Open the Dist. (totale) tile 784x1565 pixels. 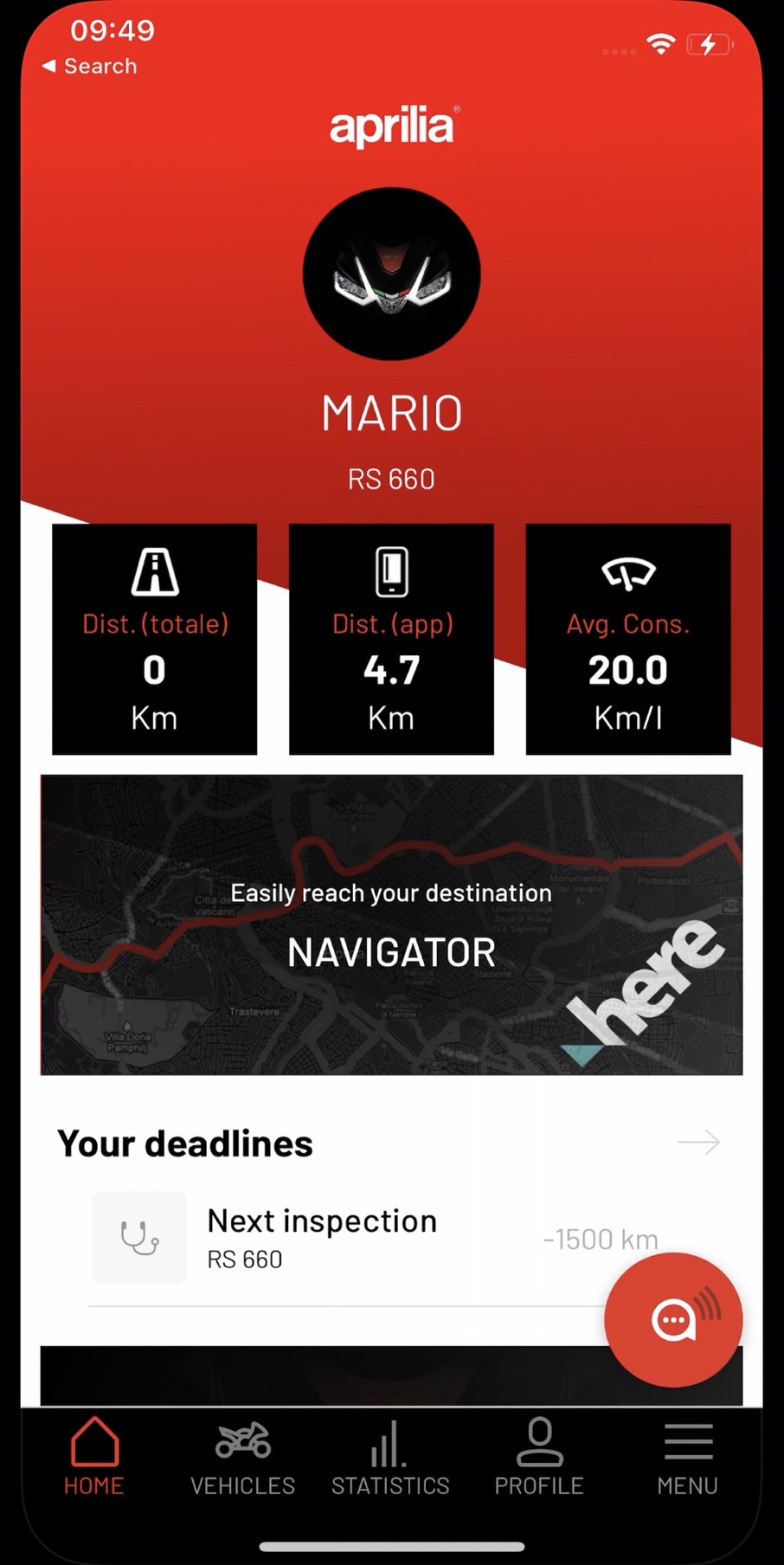coord(155,639)
